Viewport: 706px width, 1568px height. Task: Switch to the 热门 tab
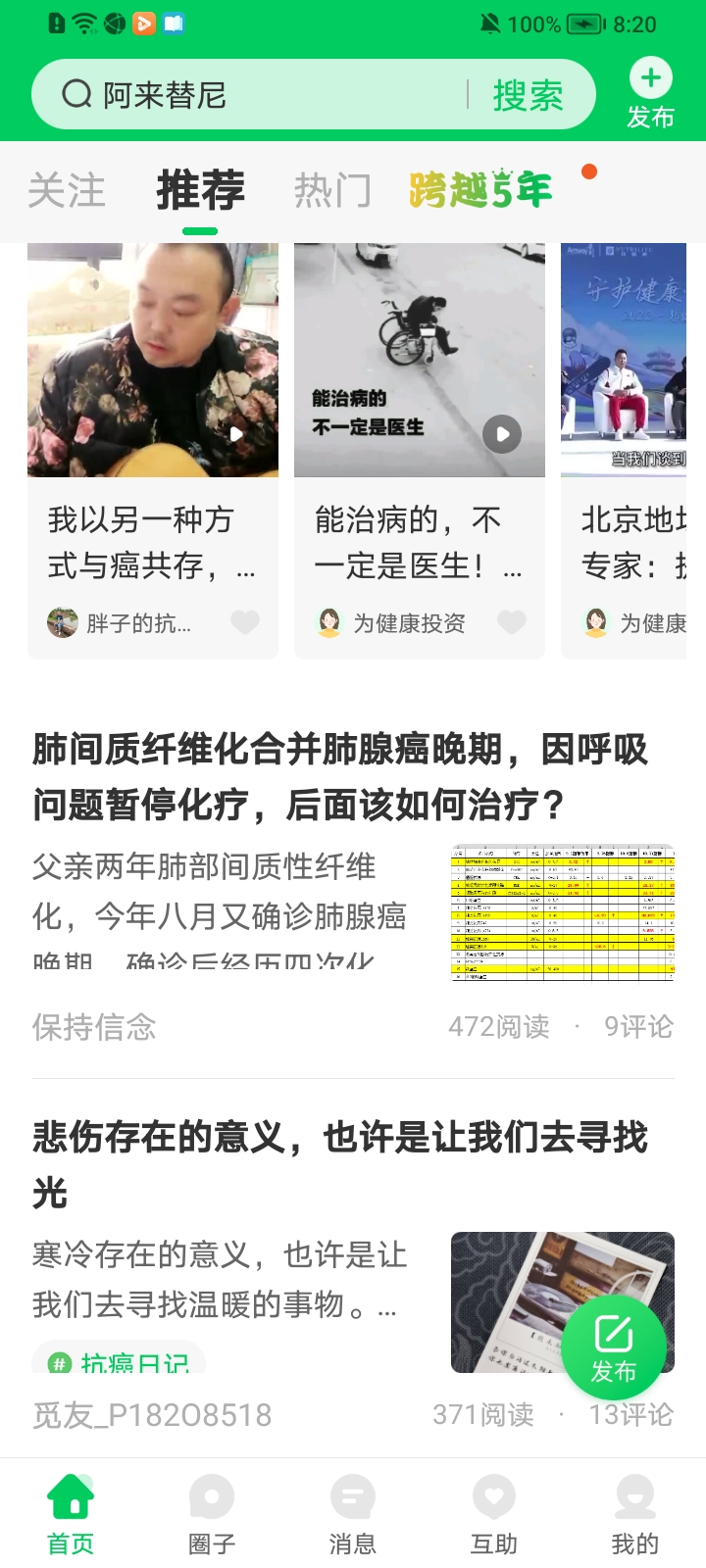(x=331, y=192)
